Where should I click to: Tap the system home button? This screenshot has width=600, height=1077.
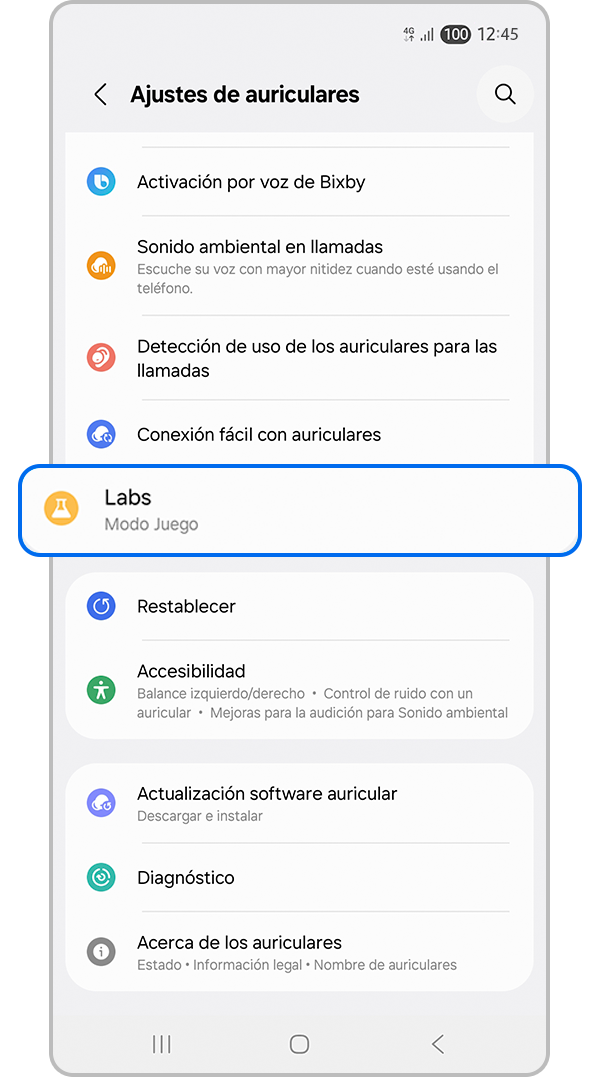point(299,1044)
